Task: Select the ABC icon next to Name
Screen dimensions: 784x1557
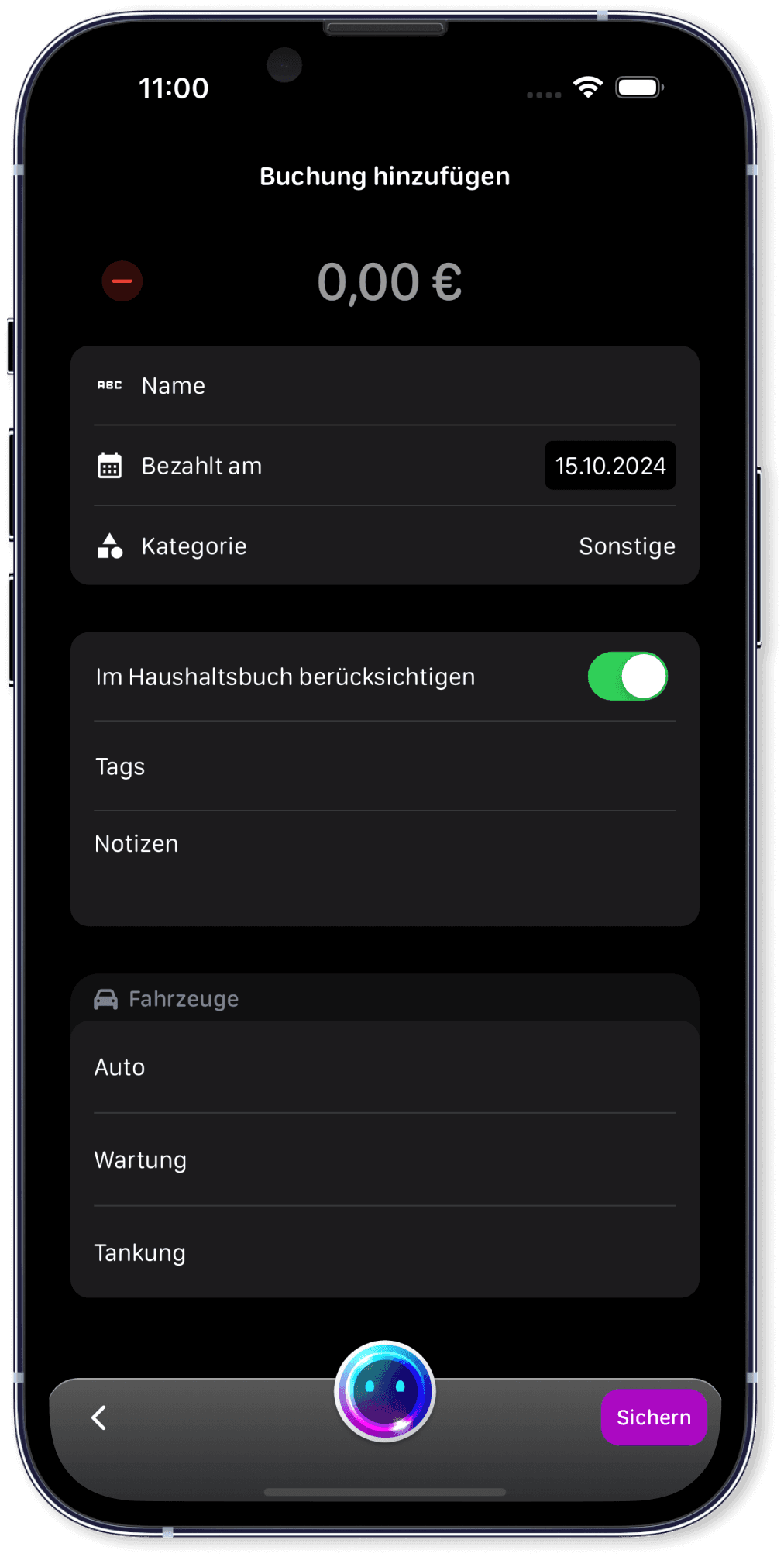Action: (109, 385)
